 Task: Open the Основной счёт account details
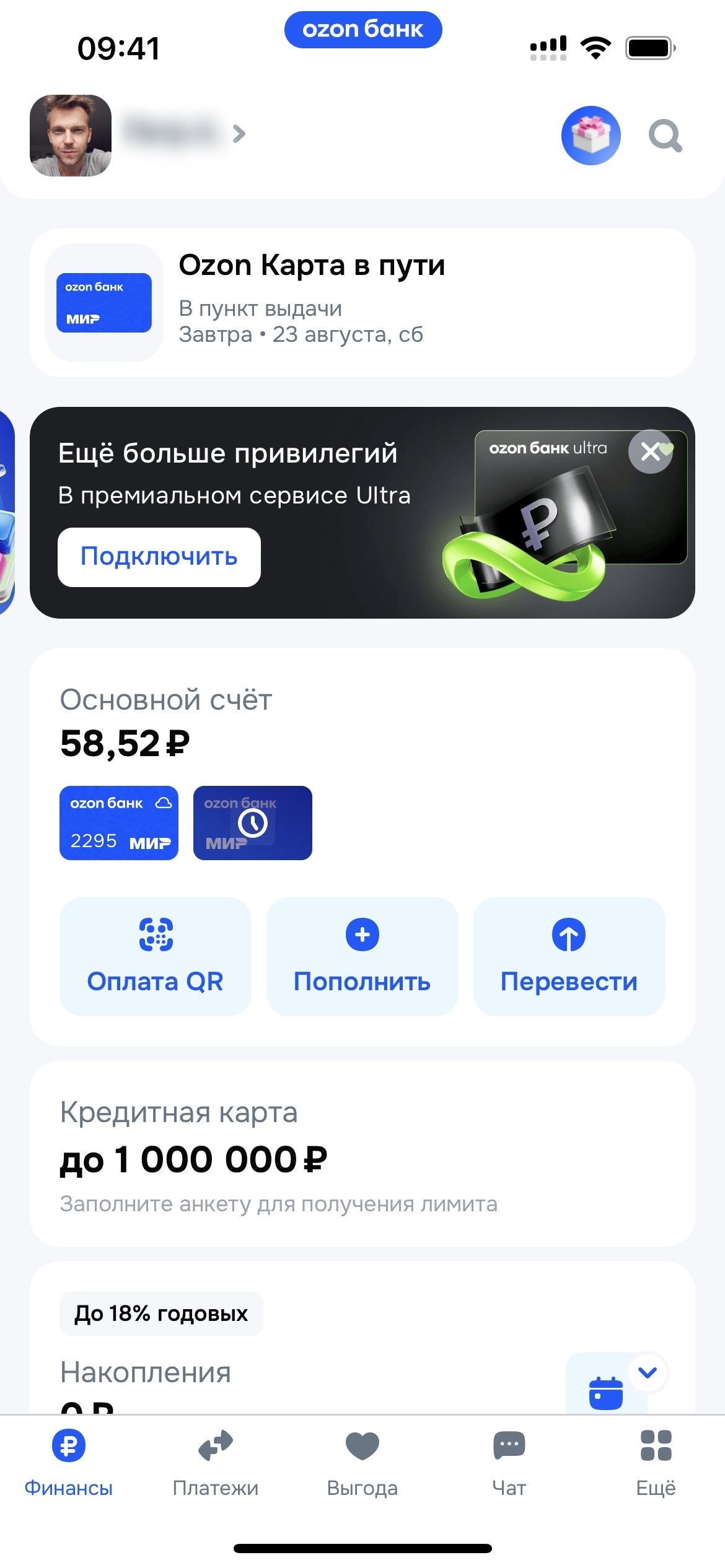click(166, 723)
